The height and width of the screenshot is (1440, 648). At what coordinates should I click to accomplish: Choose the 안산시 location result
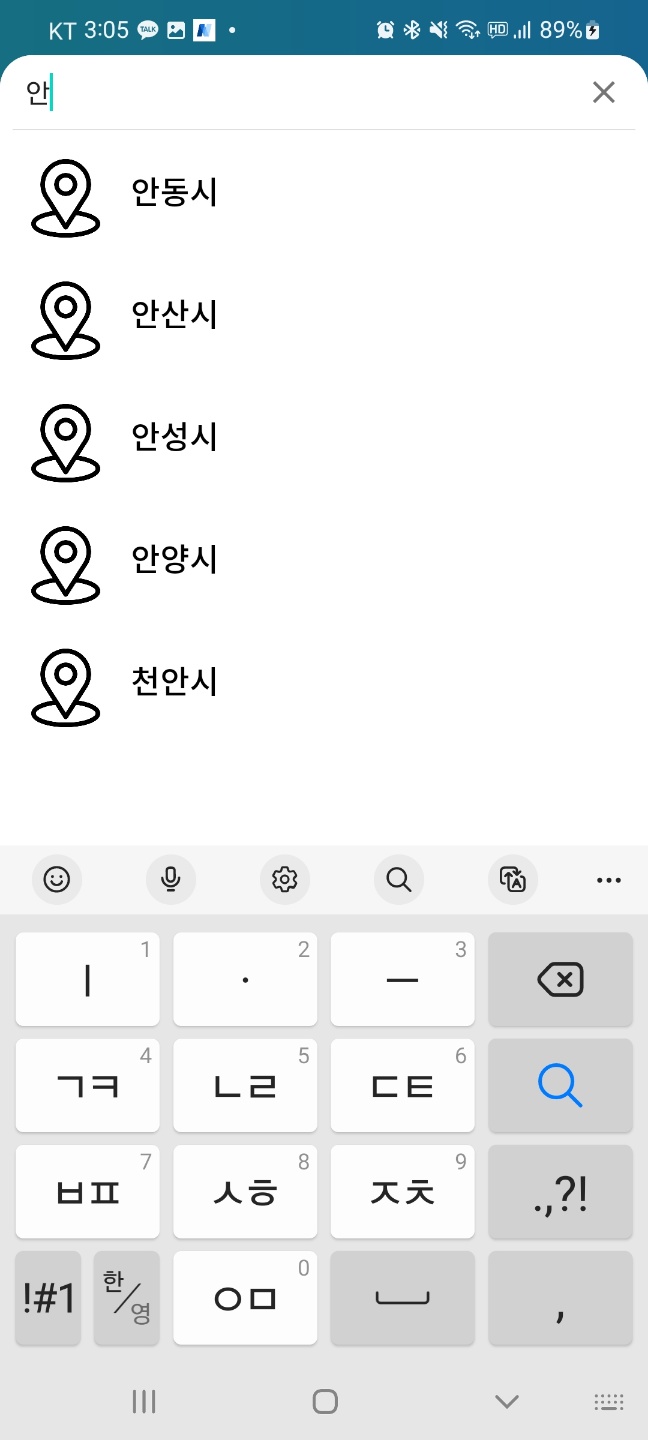174,315
